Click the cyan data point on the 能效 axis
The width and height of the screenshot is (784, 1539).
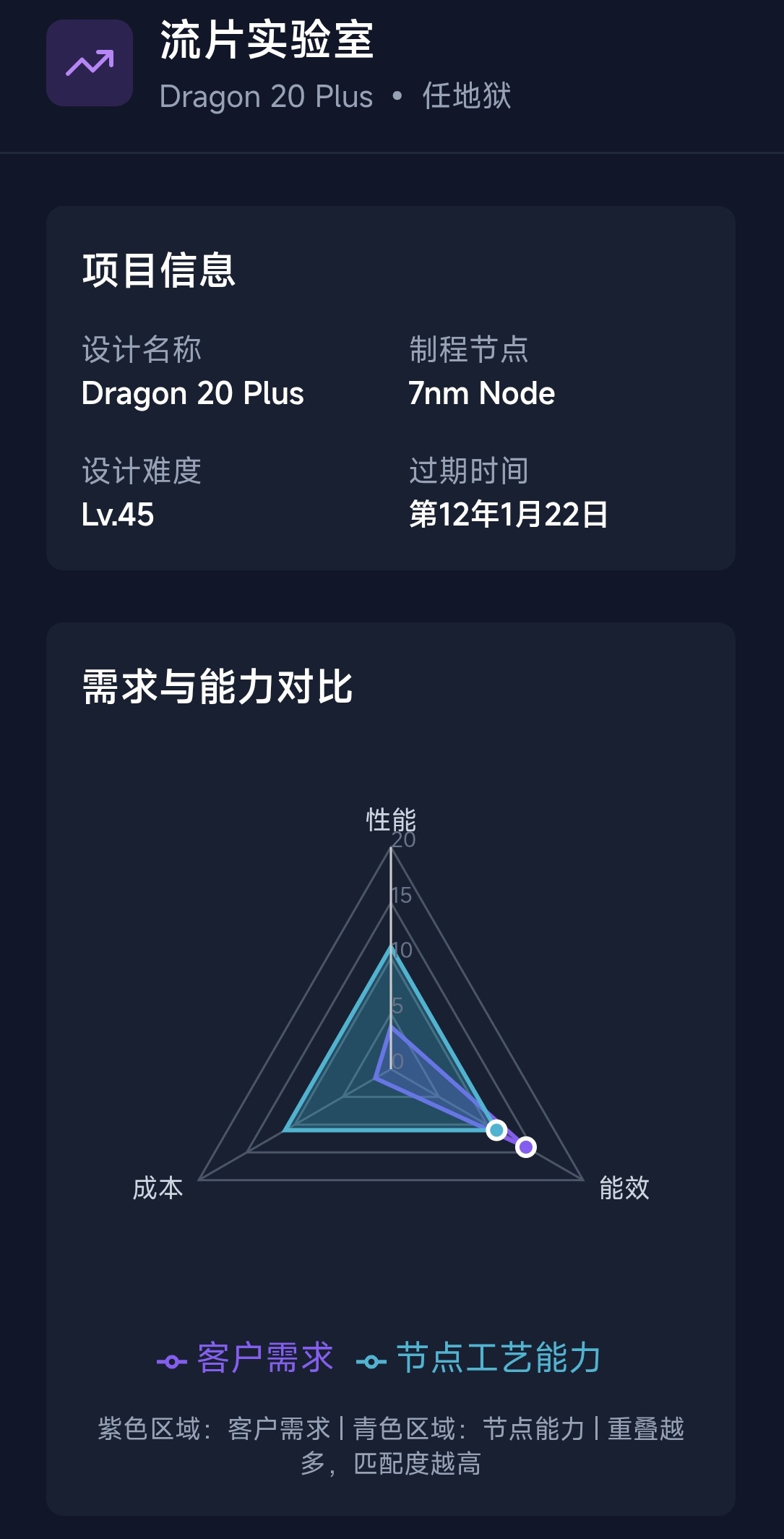click(x=497, y=1128)
